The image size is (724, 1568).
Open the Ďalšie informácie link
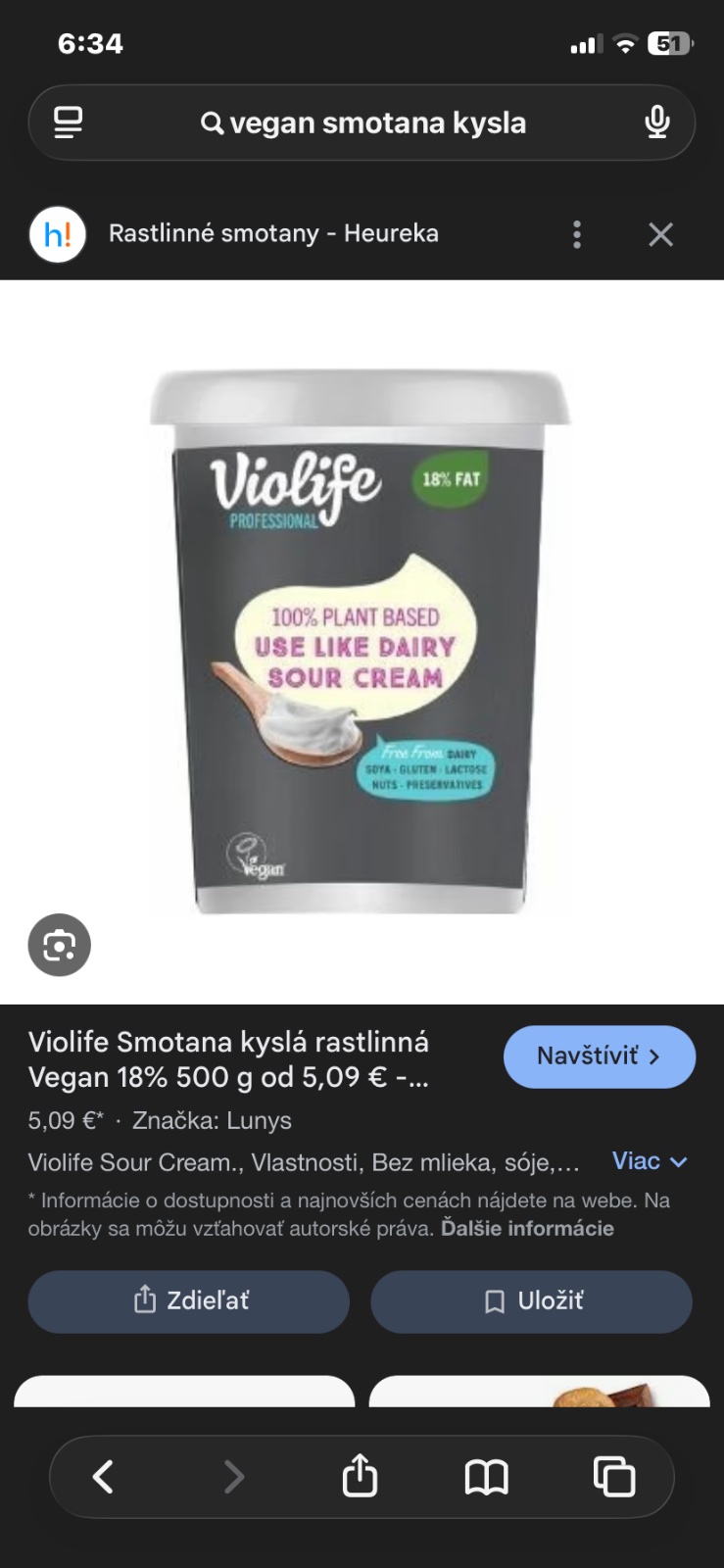click(x=527, y=1228)
